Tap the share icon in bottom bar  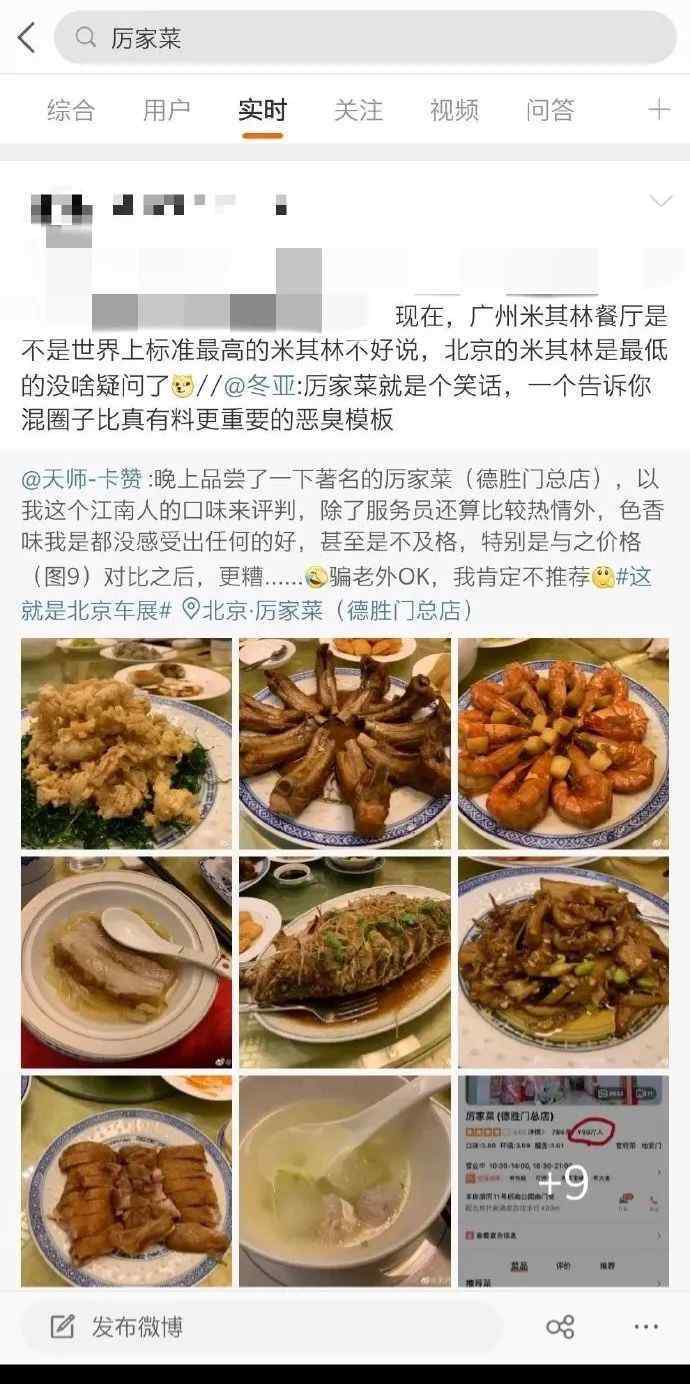click(560, 1327)
